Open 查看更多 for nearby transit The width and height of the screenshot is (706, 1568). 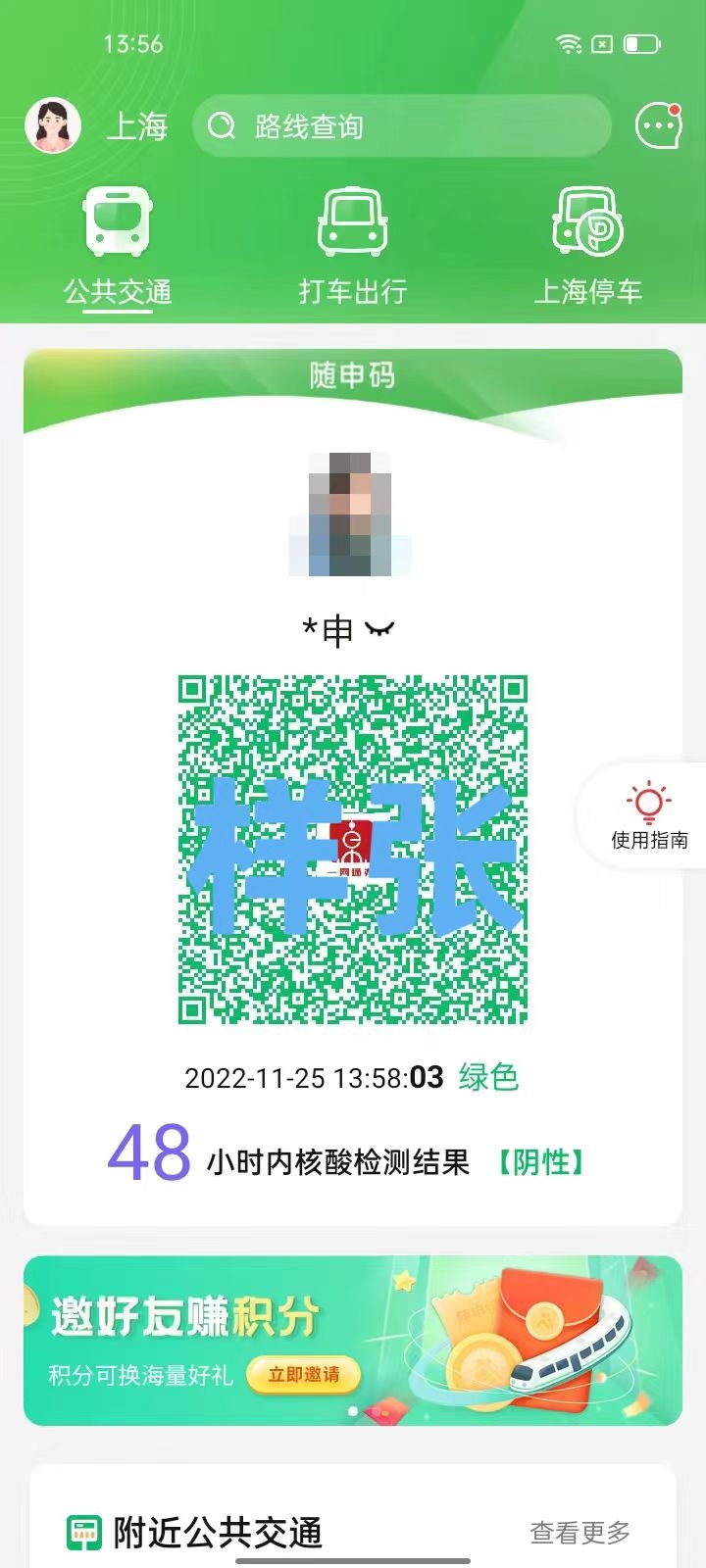[x=580, y=1532]
